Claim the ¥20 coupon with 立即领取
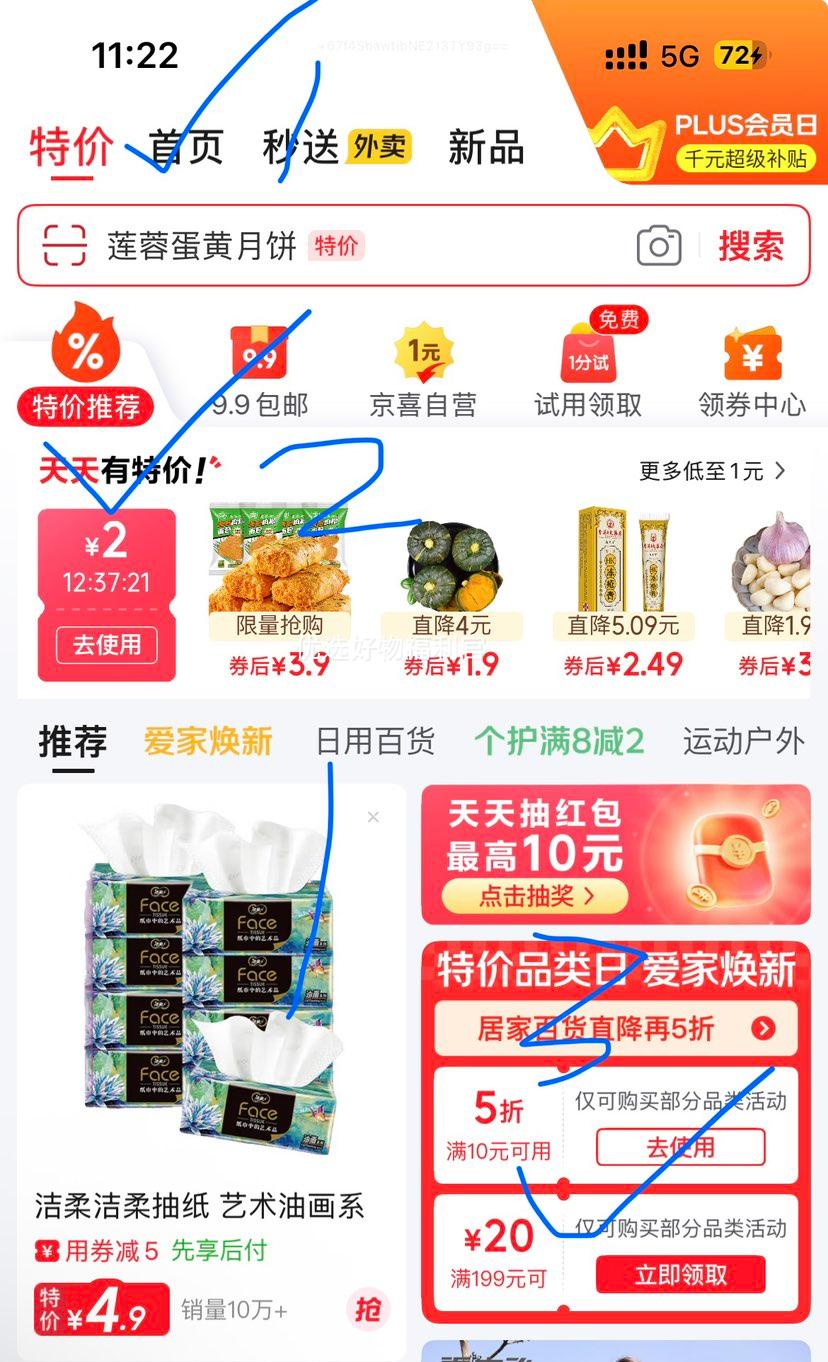 (680, 1275)
